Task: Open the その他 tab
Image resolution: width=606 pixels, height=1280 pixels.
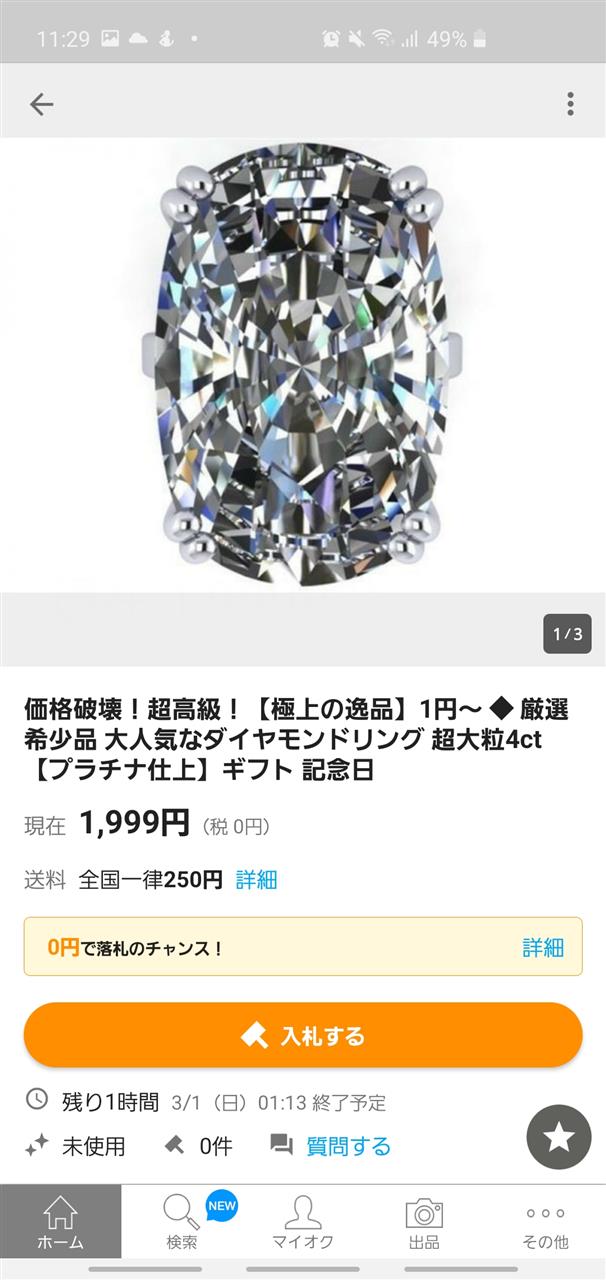Action: pos(545,1222)
